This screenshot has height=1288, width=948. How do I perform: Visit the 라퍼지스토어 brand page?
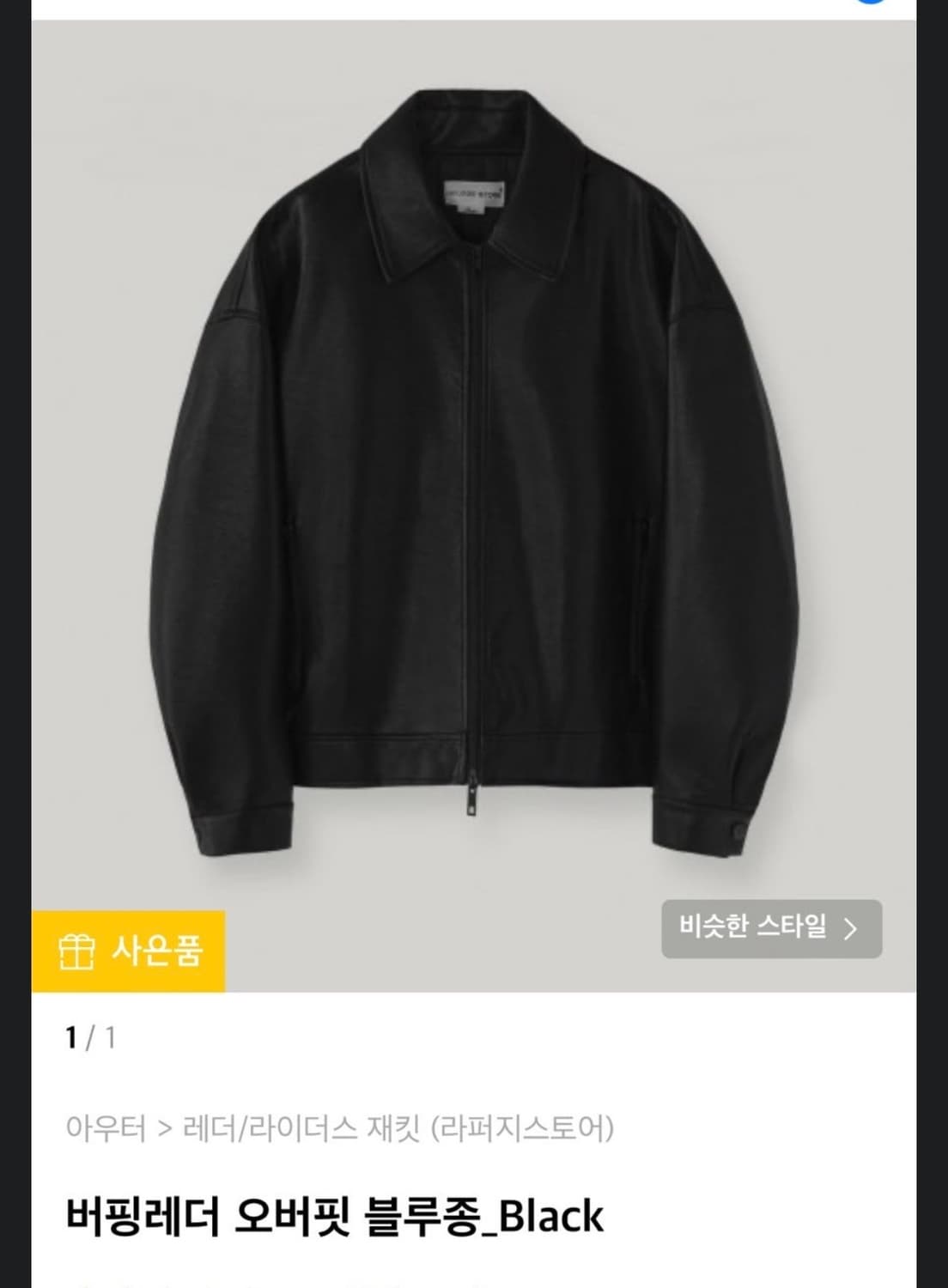click(522, 1128)
